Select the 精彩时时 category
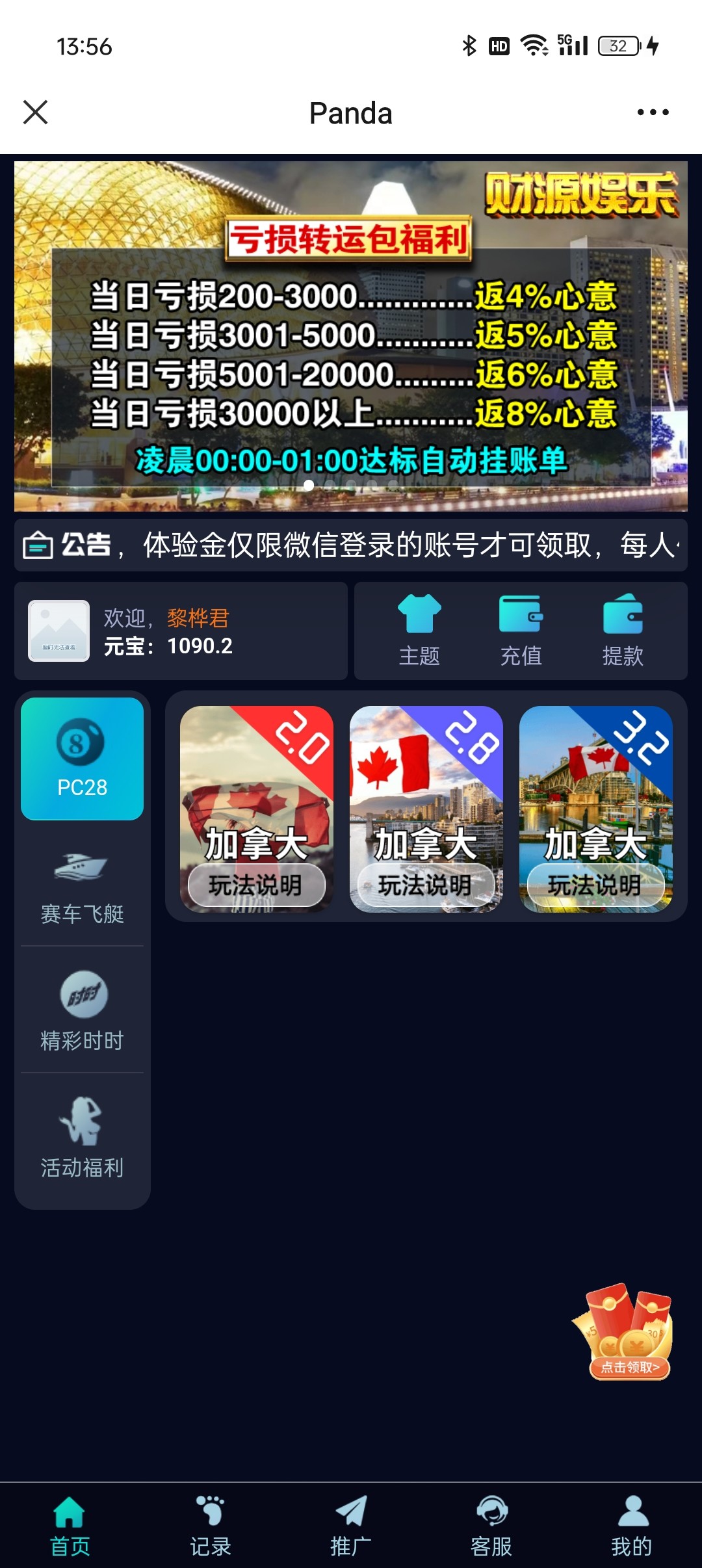702x1568 pixels. click(82, 1011)
